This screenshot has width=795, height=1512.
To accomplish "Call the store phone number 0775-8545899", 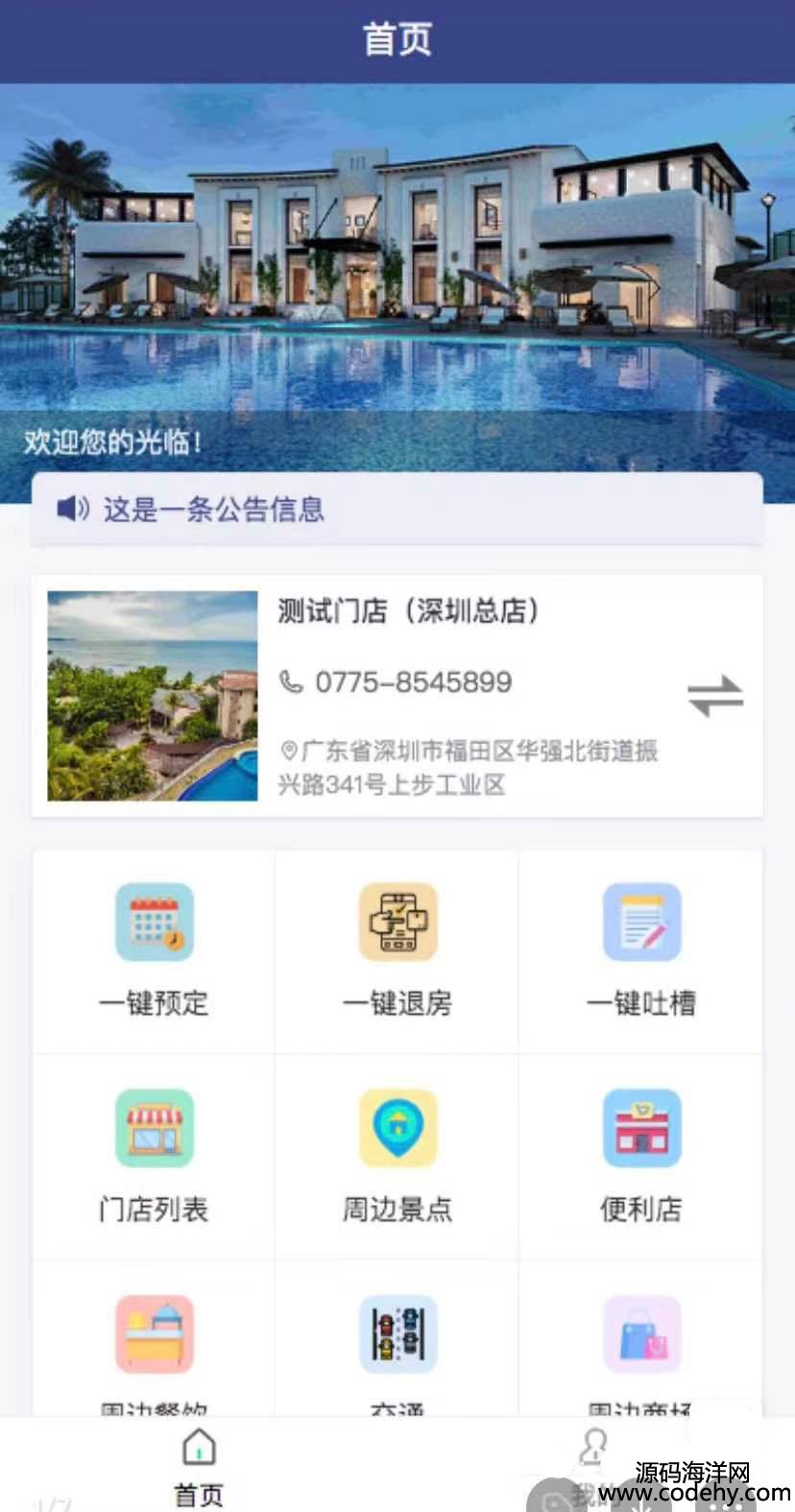I will point(413,683).
